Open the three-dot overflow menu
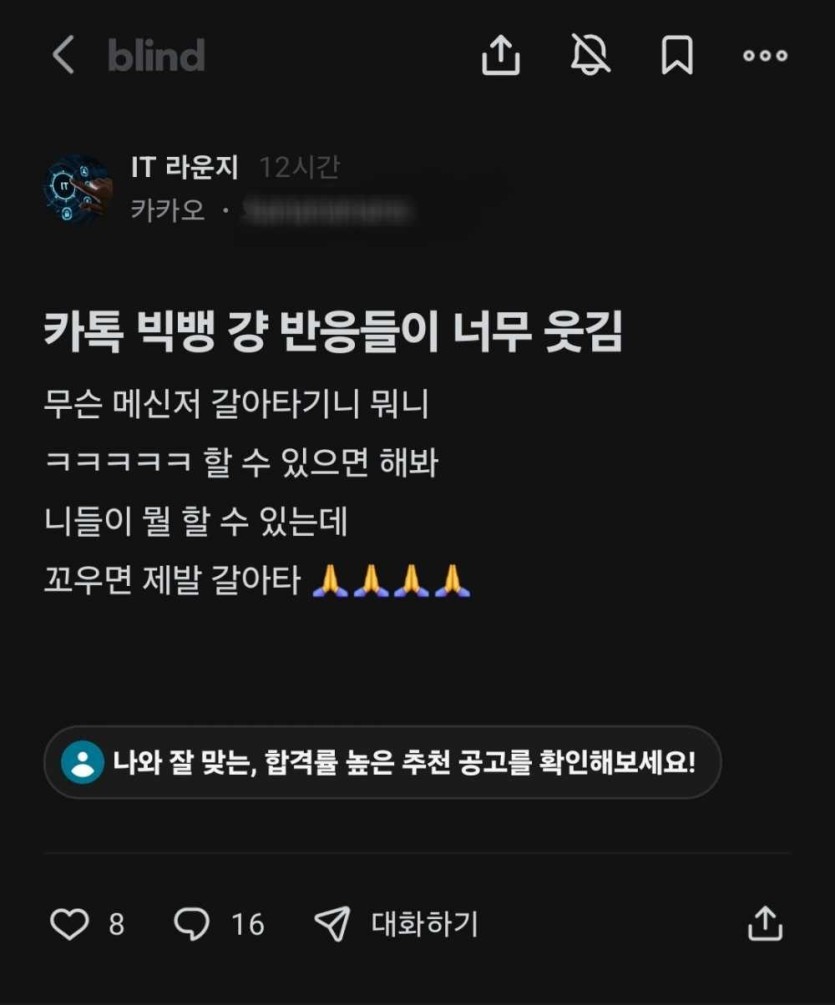Image resolution: width=835 pixels, height=1005 pixels. click(x=765, y=56)
